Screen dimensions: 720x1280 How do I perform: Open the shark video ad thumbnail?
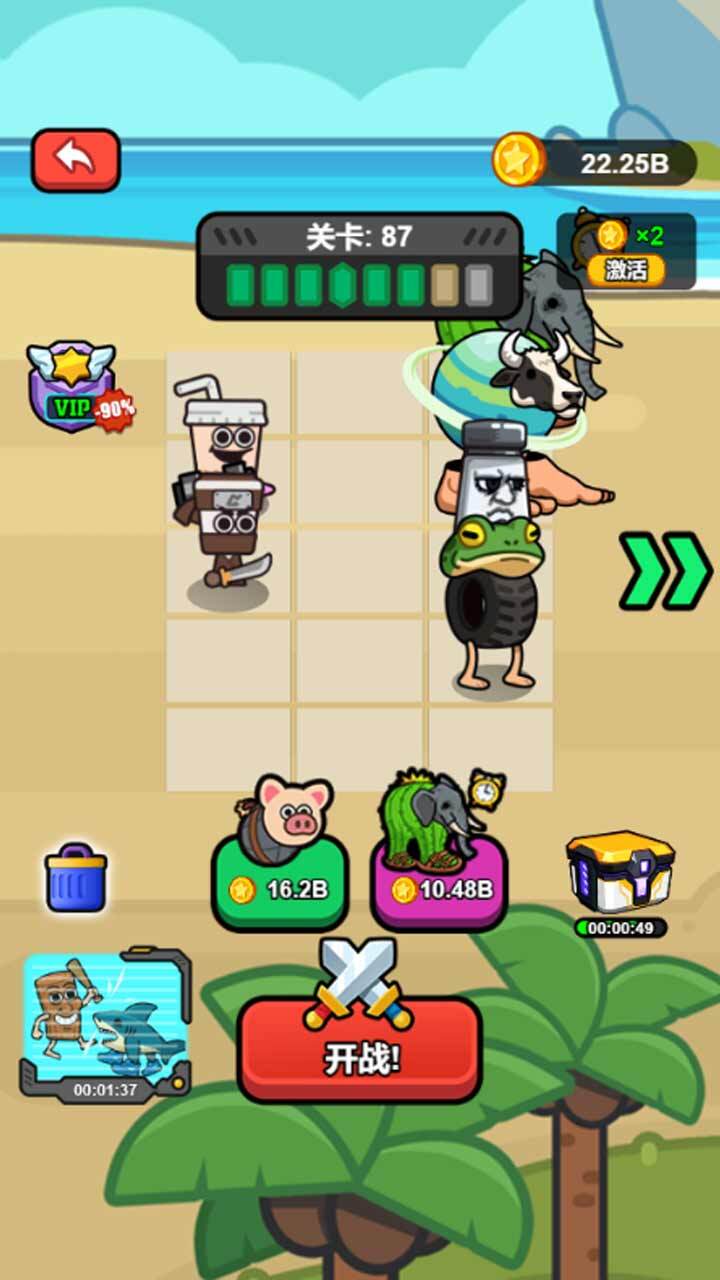[x=106, y=1022]
